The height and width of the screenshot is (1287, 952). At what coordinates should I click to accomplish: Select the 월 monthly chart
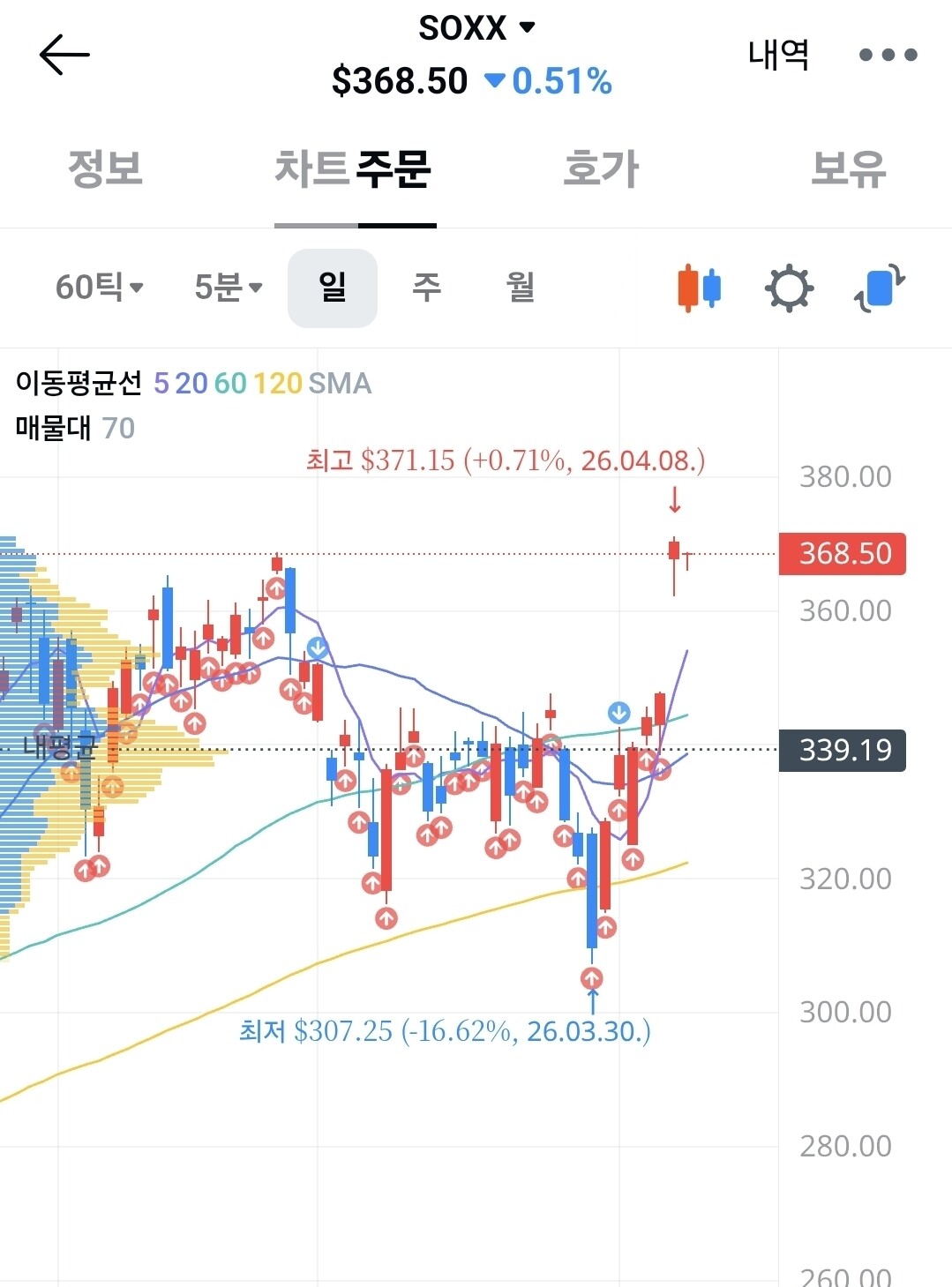click(x=521, y=288)
